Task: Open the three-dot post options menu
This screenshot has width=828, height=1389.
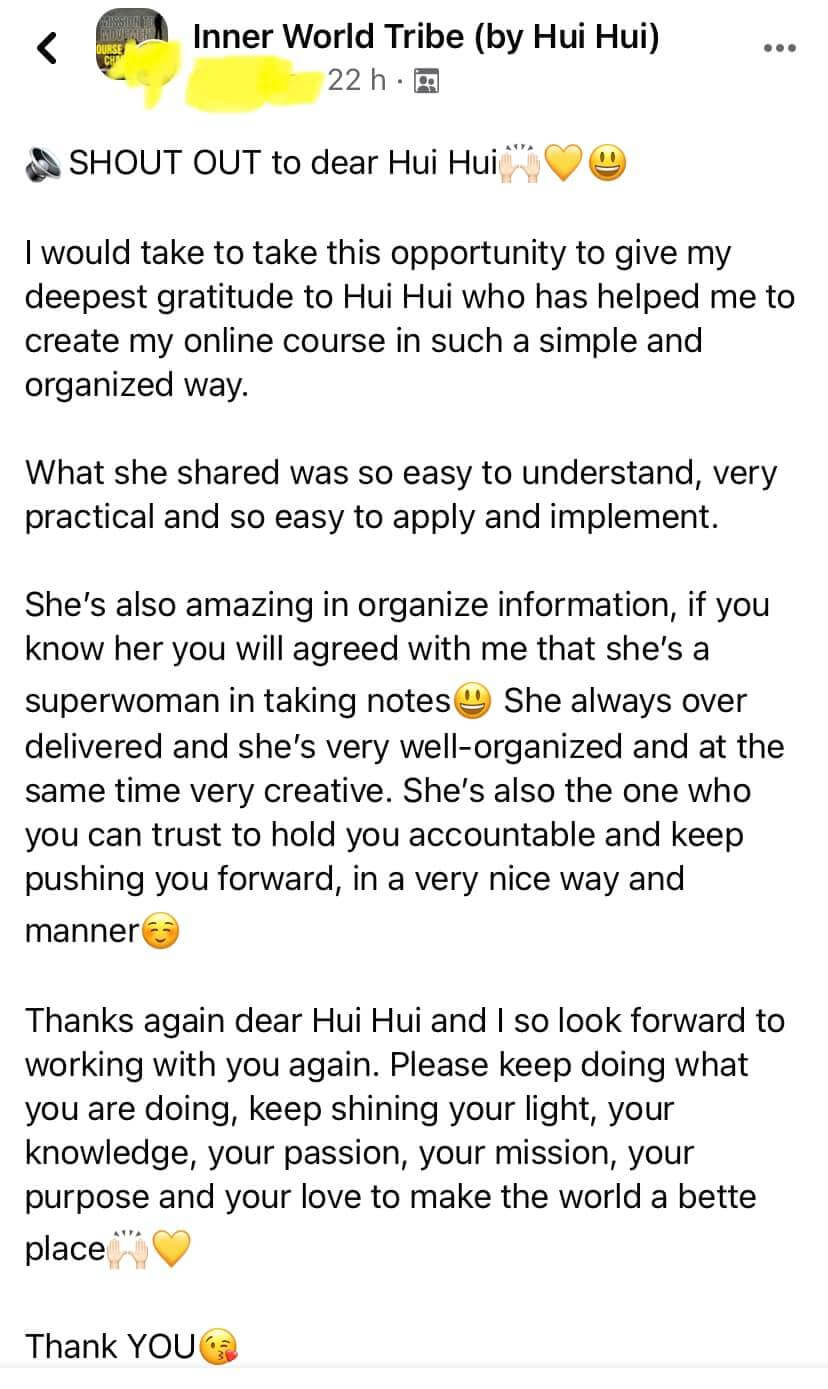Action: point(780,47)
